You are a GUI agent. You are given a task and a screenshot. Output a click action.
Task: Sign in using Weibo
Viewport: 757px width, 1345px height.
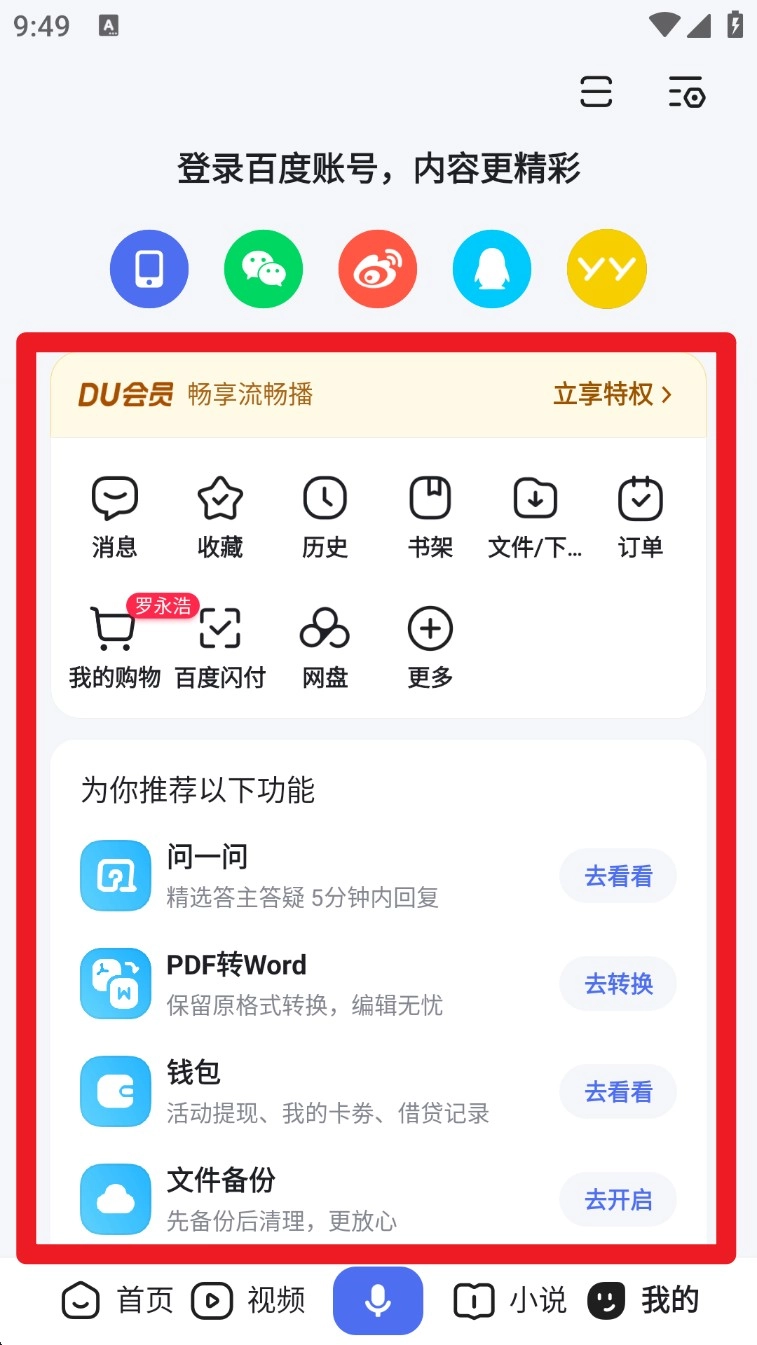click(x=378, y=269)
